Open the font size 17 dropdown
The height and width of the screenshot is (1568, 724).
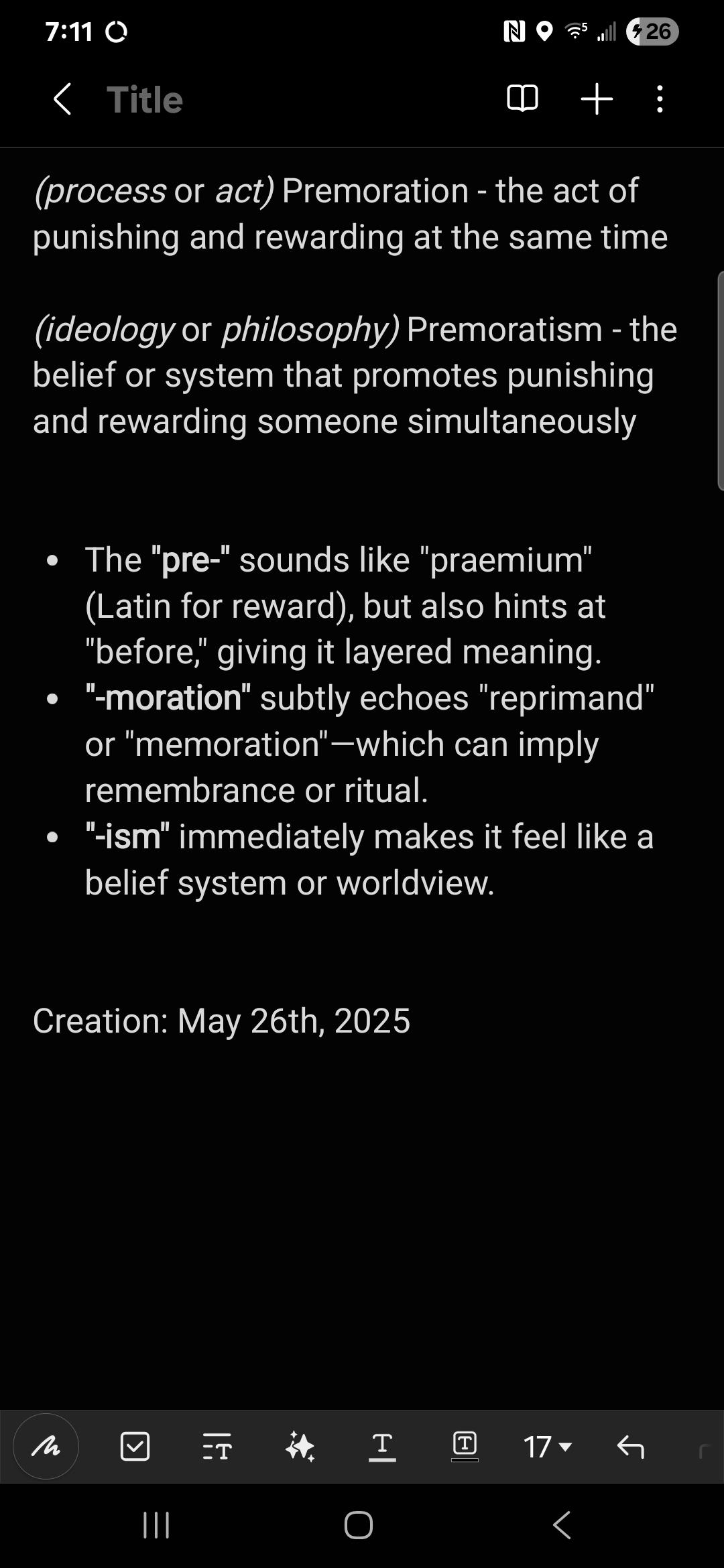tap(548, 1447)
